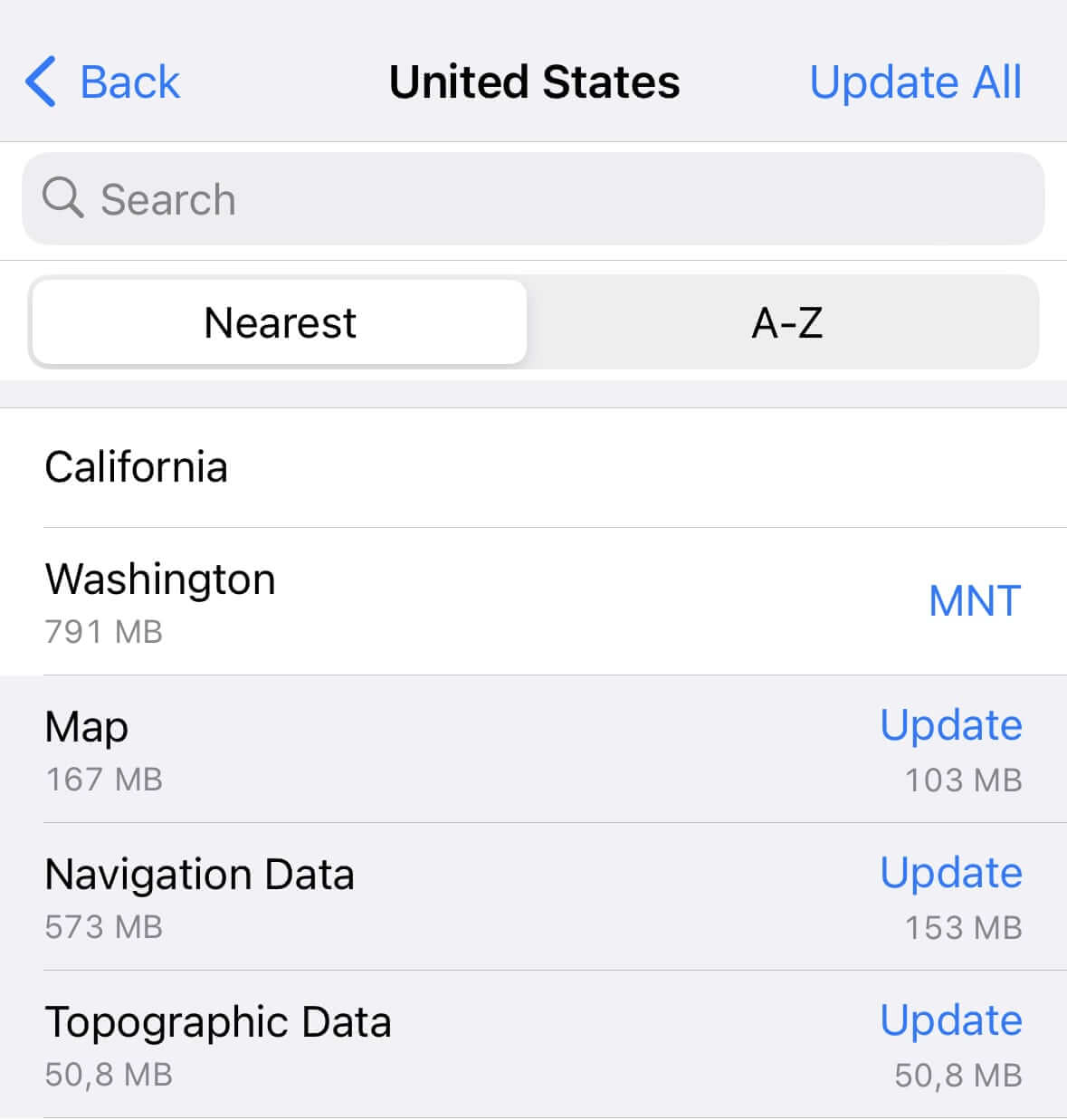The width and height of the screenshot is (1067, 1120).
Task: Update the Navigation Data item
Action: [x=950, y=873]
